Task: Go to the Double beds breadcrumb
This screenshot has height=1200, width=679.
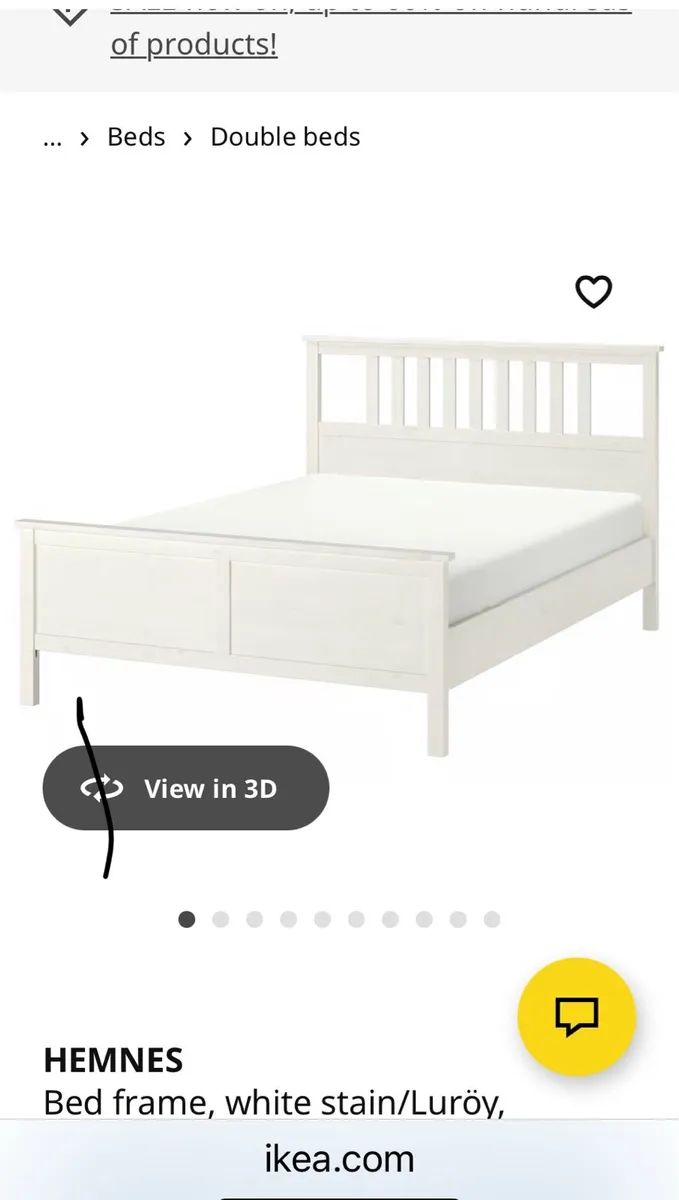Action: (x=285, y=137)
